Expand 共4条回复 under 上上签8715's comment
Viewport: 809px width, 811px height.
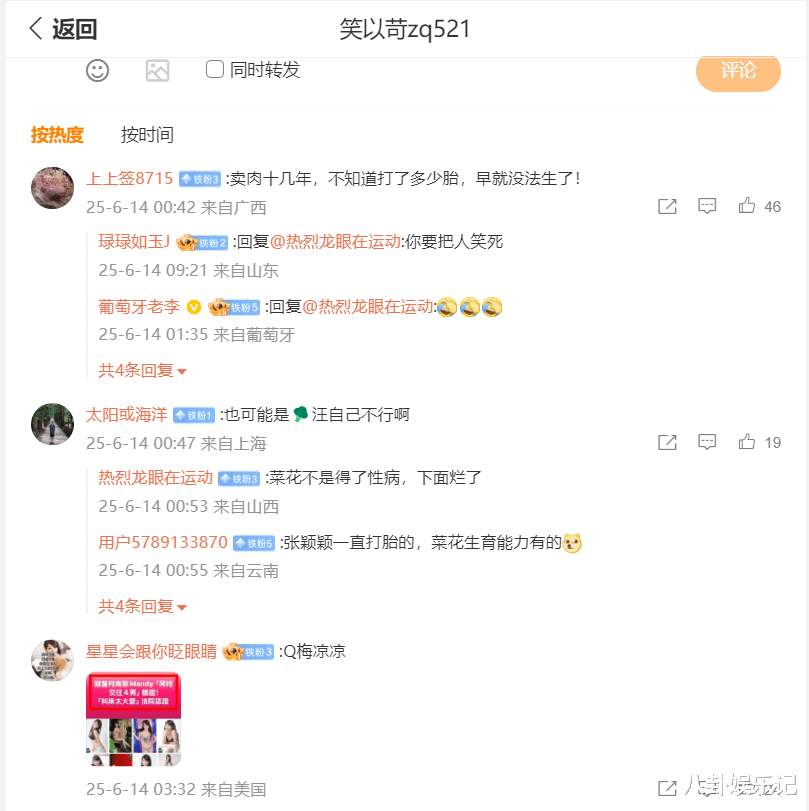pos(142,370)
